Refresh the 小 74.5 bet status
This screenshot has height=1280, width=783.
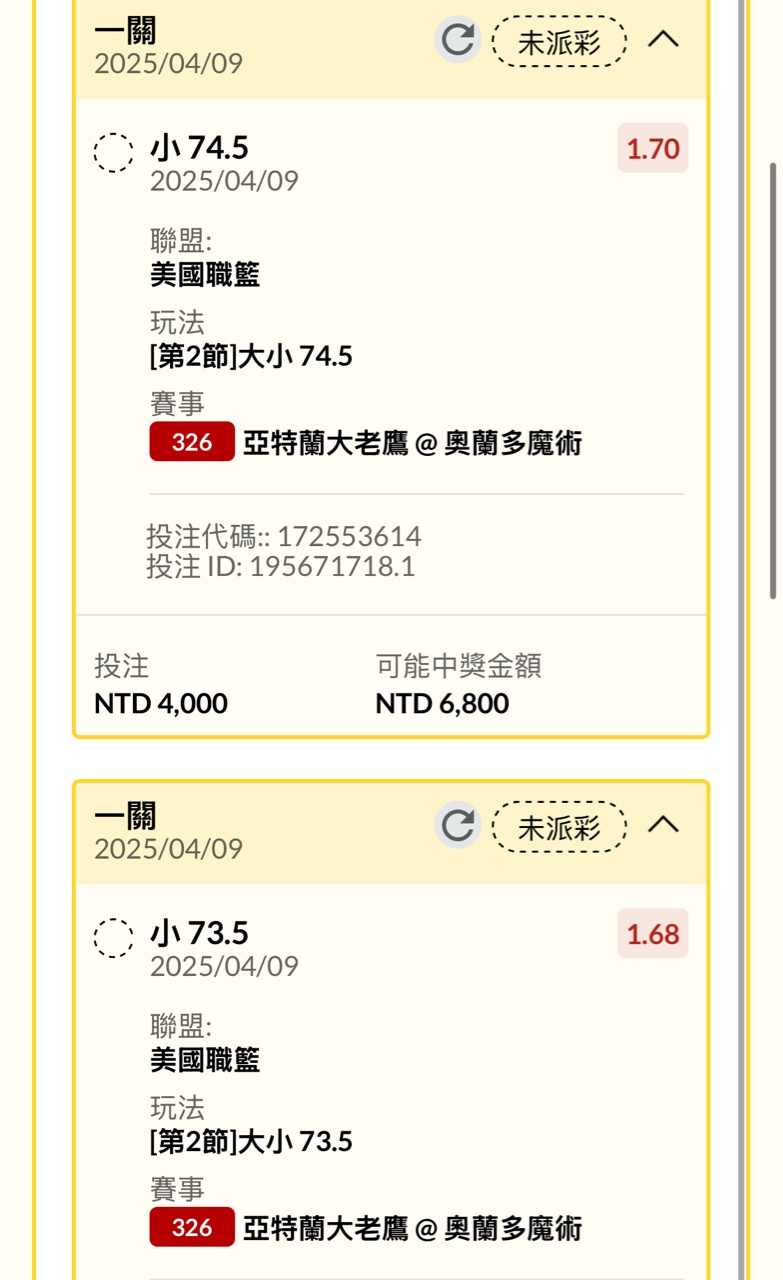click(458, 40)
